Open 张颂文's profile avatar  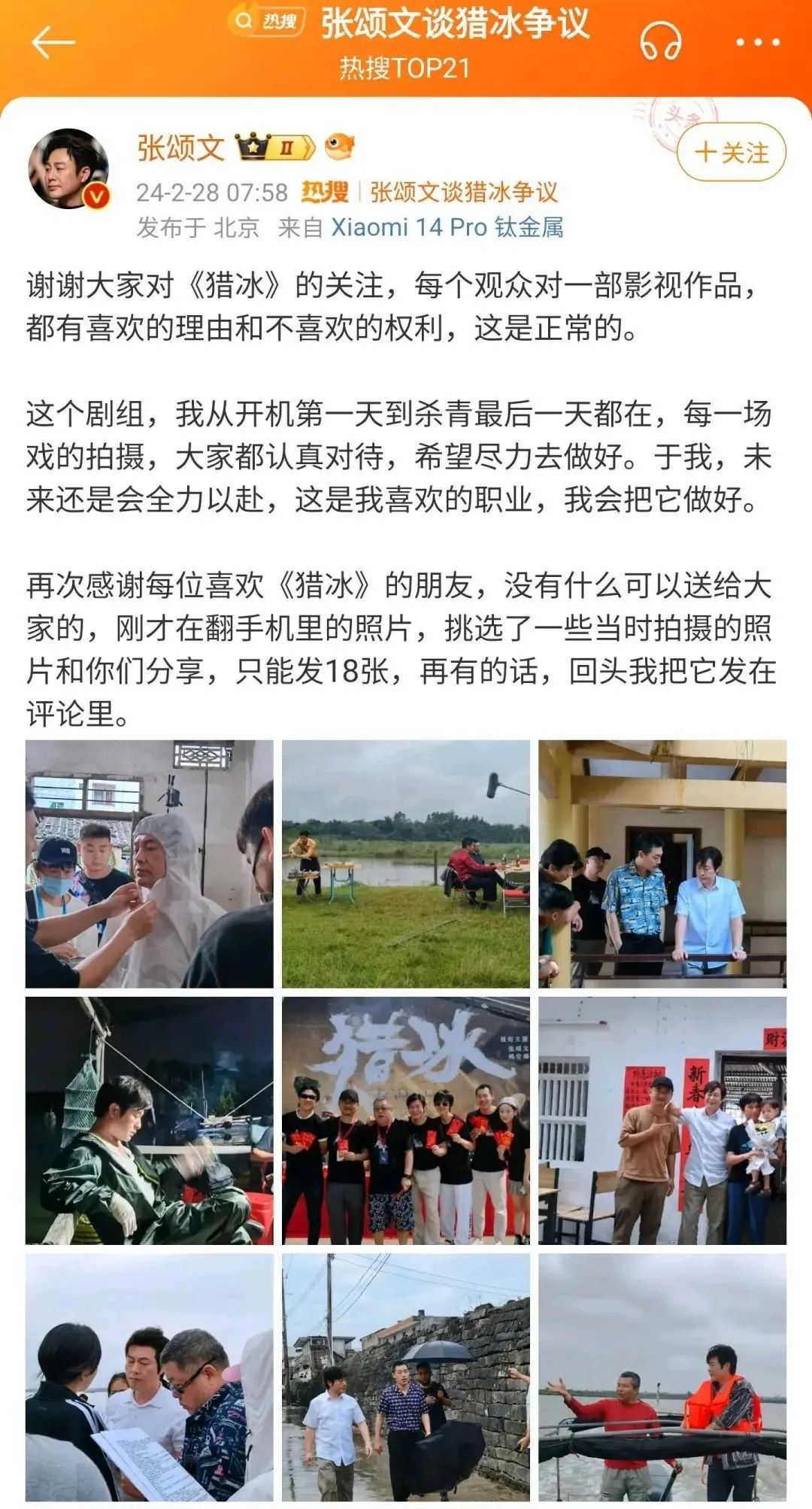68,169
